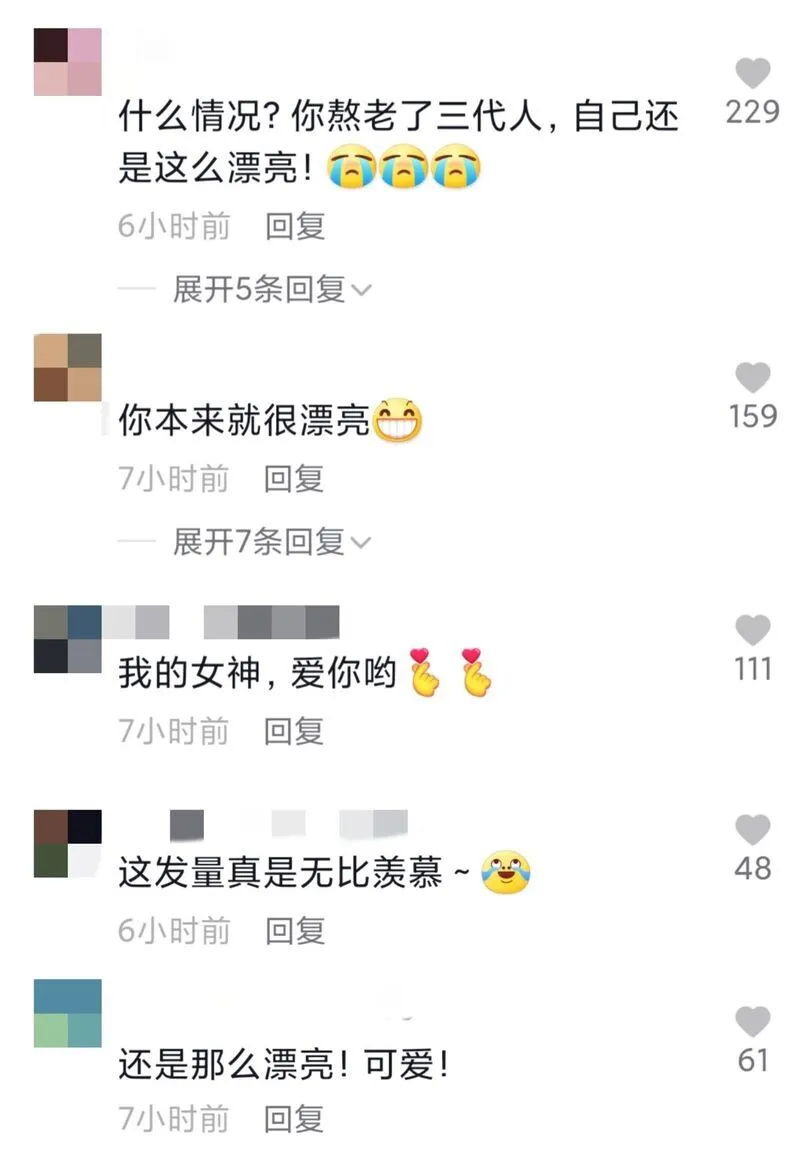Reply to the comment 我的女神，爱你哟
The image size is (800, 1149).
pos(294,731)
